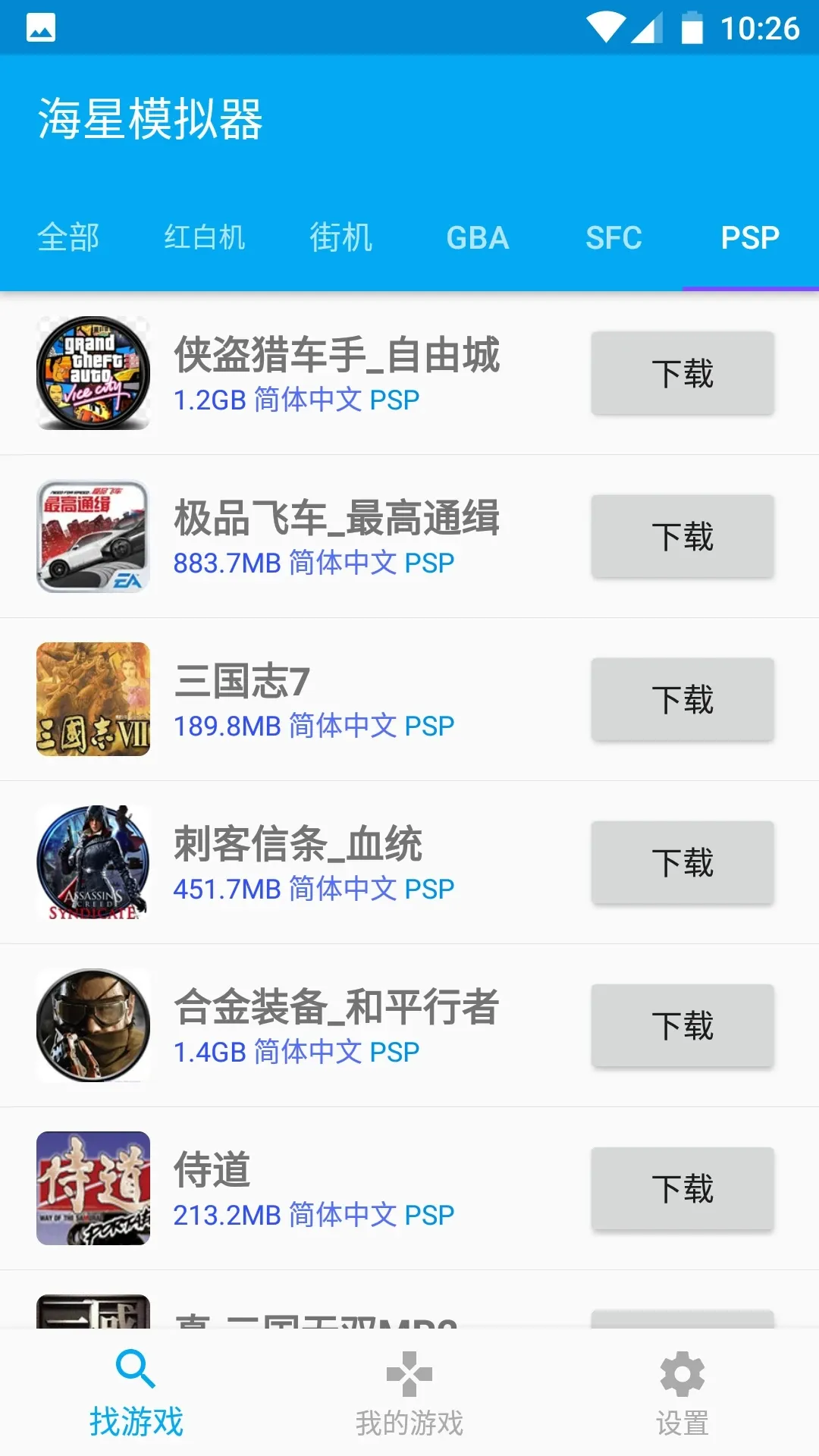Select the 极品飞车 Need for Speed game icon

tap(93, 535)
